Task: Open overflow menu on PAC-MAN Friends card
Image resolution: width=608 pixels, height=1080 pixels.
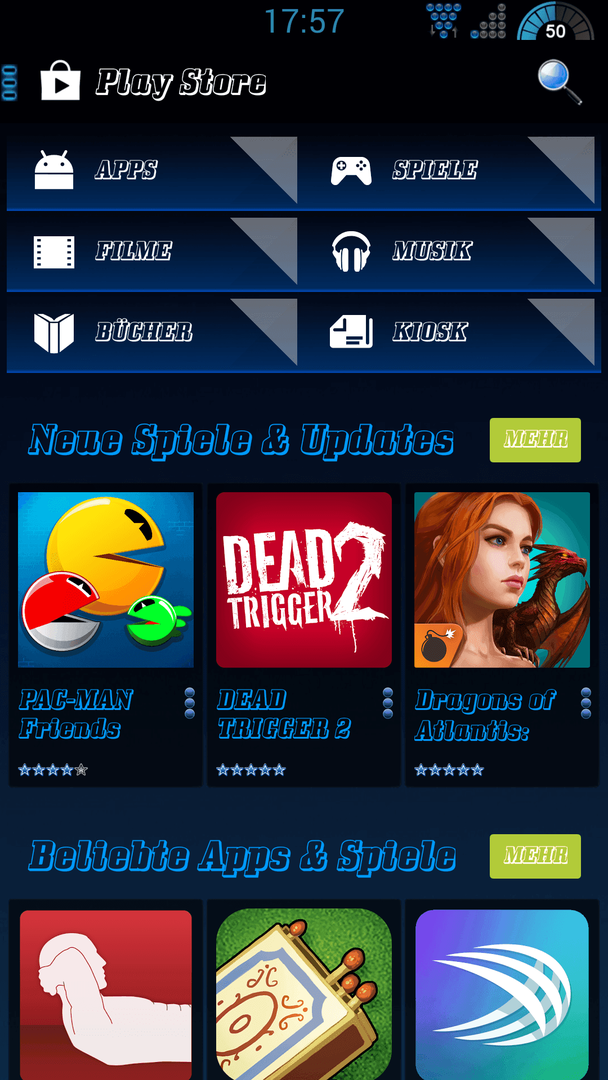Action: pyautogui.click(x=190, y=703)
